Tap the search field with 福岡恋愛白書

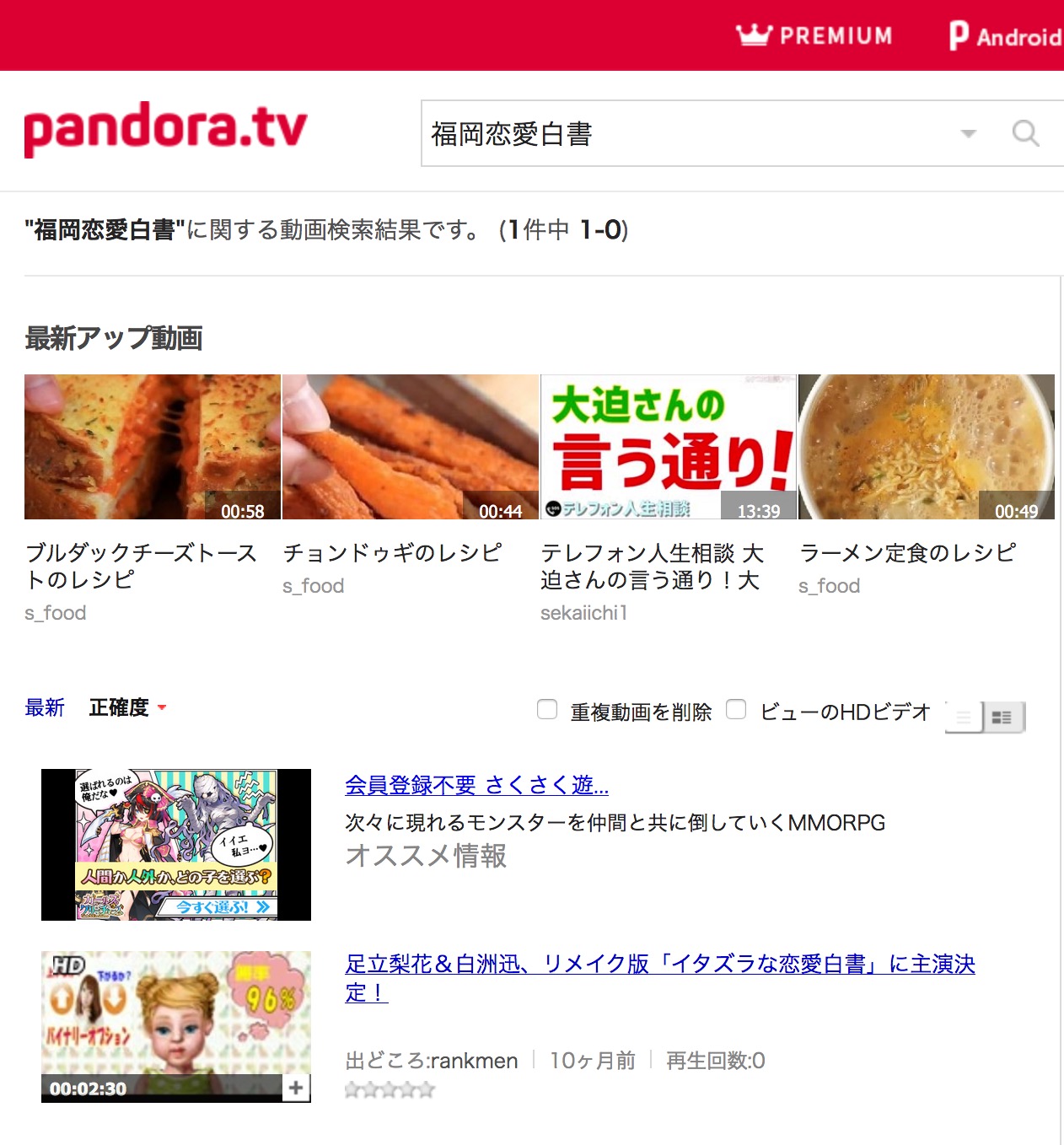(x=674, y=133)
